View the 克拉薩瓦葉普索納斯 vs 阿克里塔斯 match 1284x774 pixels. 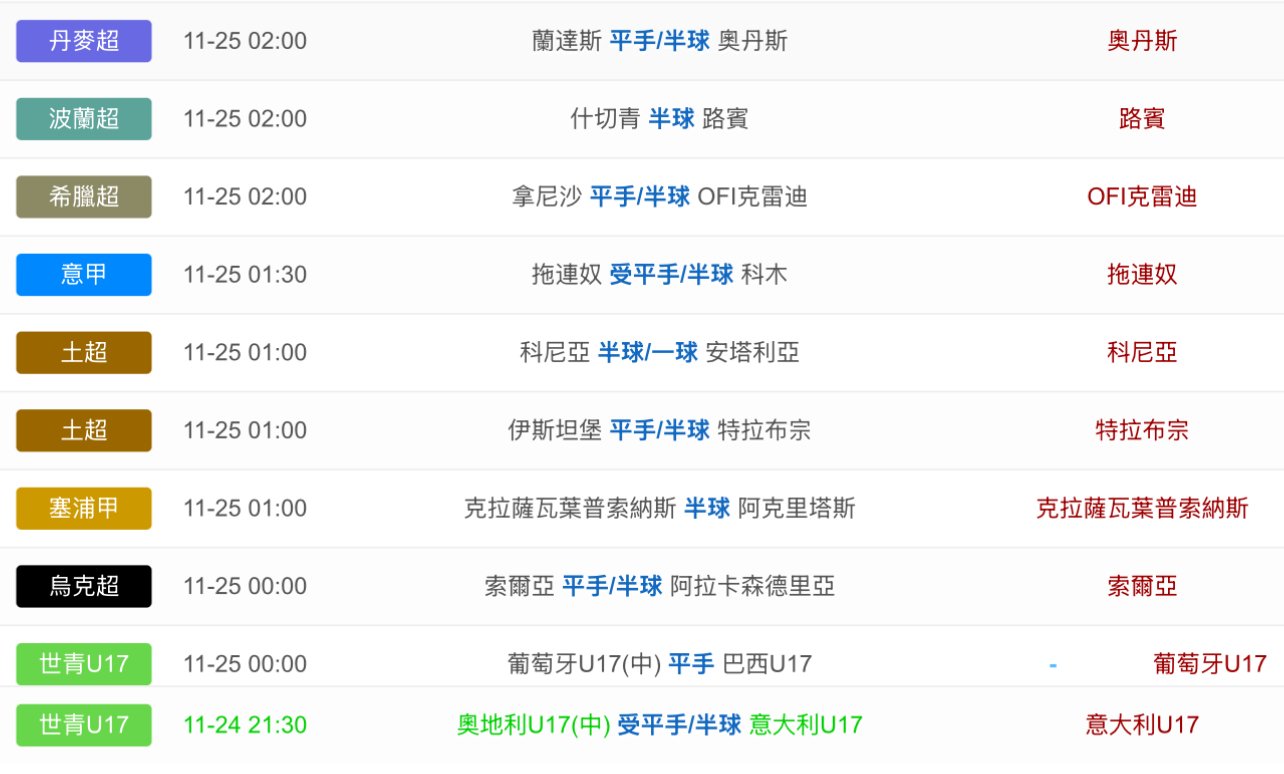659,509
